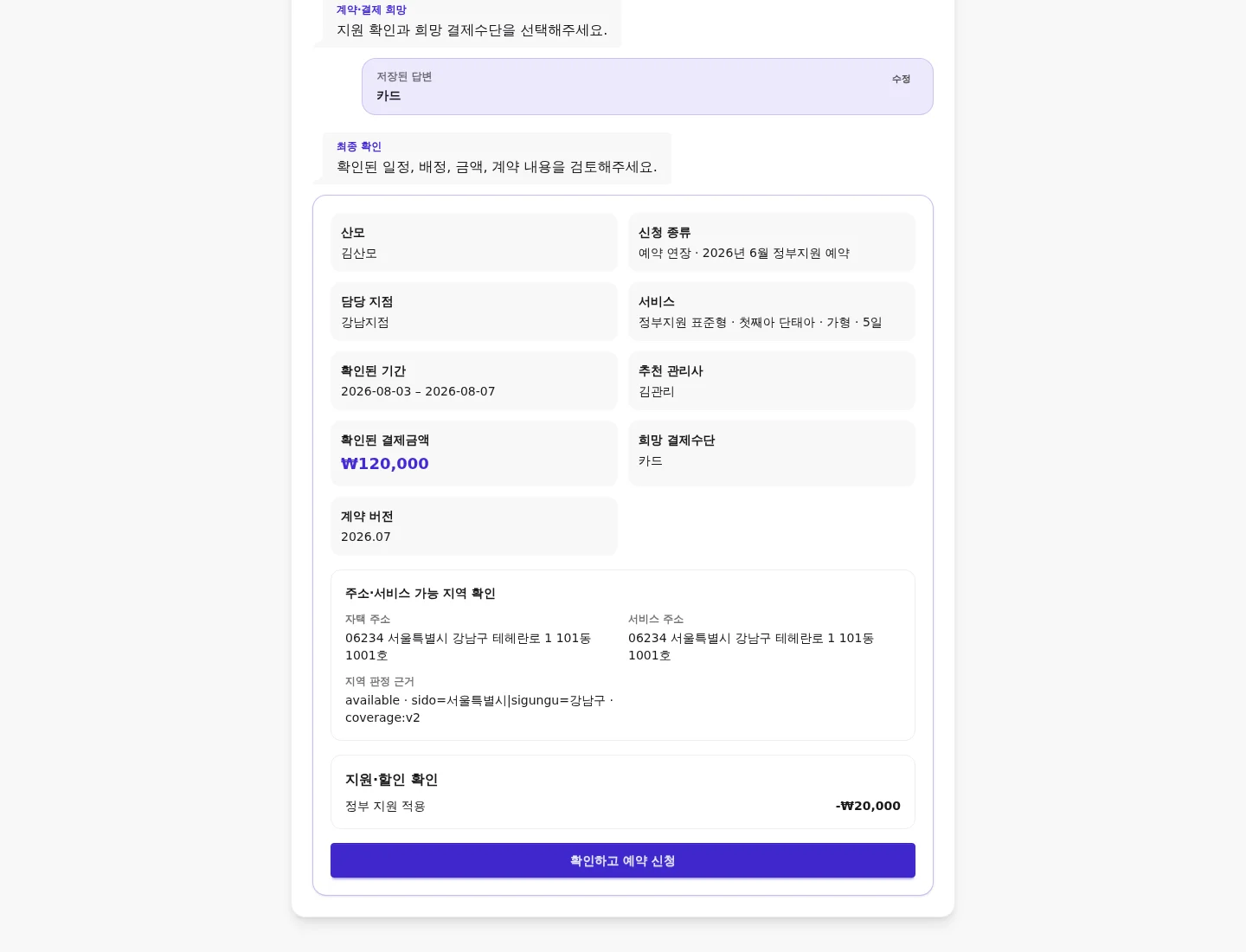Tap the 확인하고 예약 신청 button
Viewport: 1246px width, 952px height.
[x=623, y=860]
